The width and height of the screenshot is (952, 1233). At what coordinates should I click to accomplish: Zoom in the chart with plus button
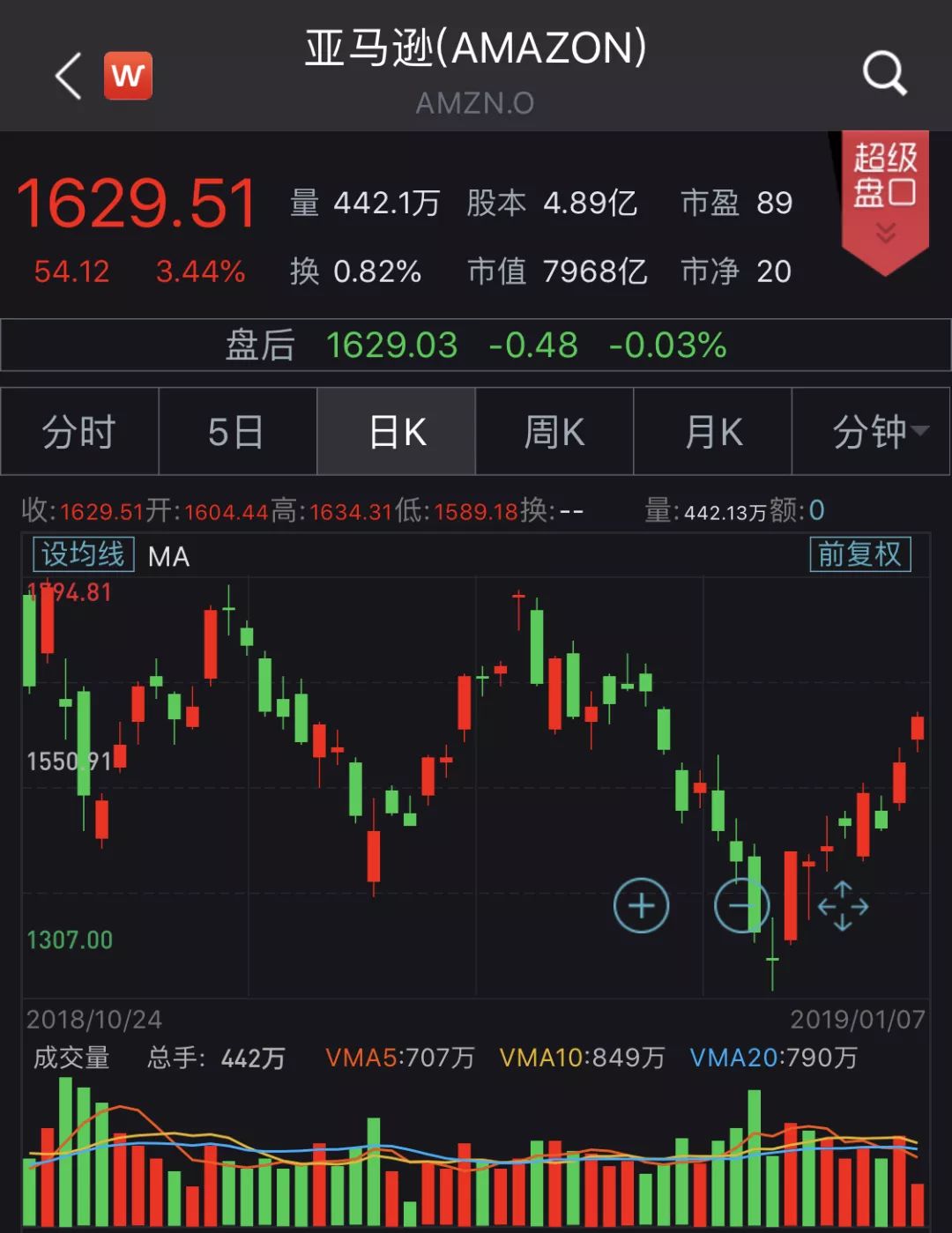[641, 906]
